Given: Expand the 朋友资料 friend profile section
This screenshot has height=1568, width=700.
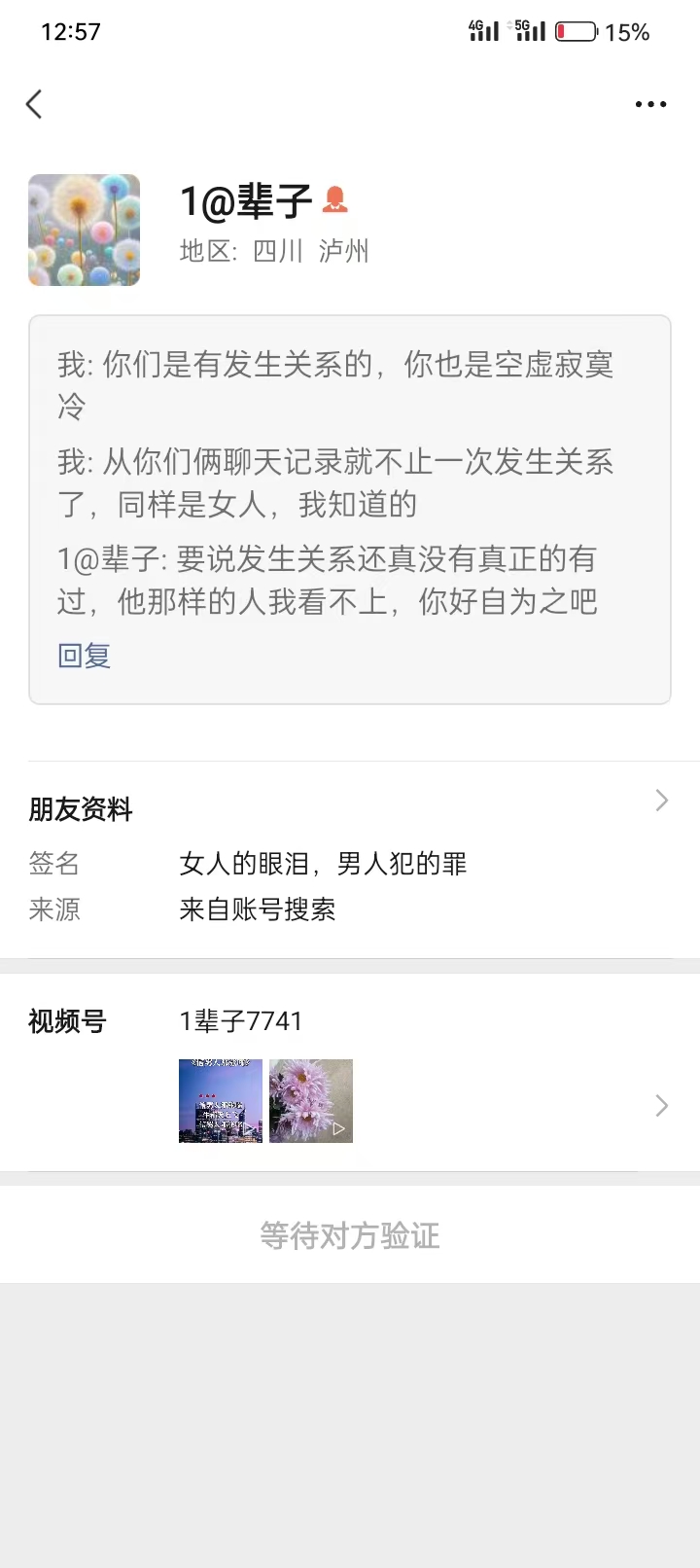Looking at the screenshot, I should pyautogui.click(x=661, y=800).
